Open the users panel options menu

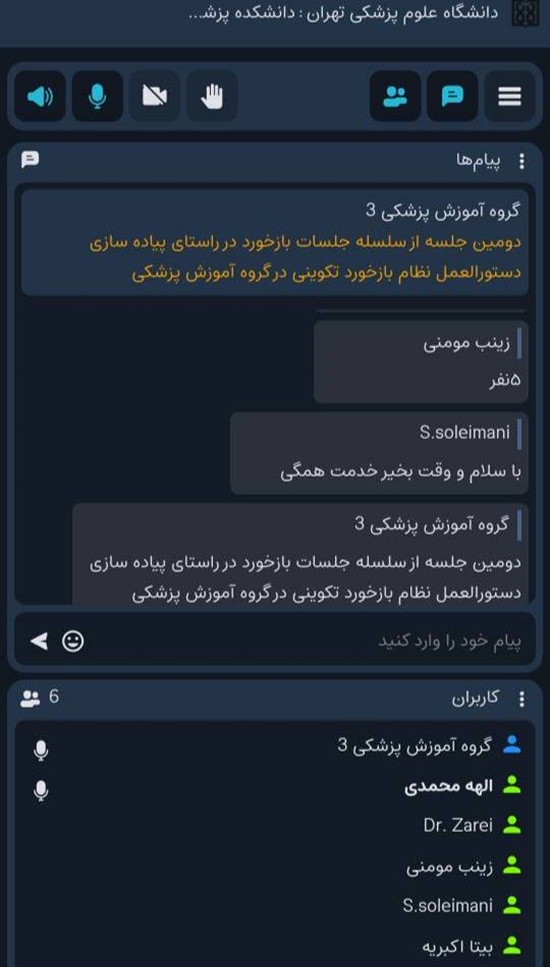click(x=522, y=699)
